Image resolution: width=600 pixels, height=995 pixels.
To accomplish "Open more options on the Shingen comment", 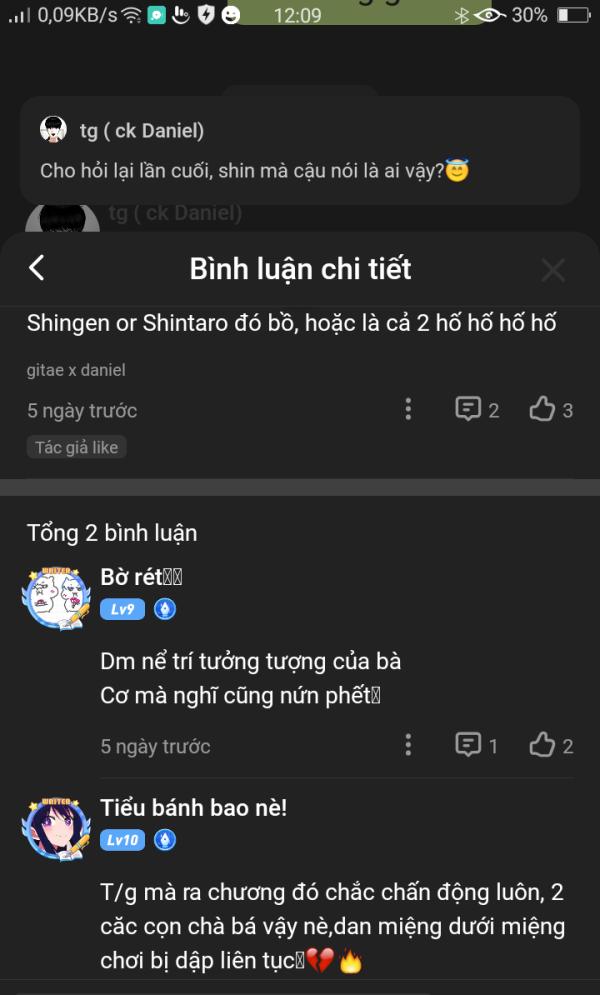I will pyautogui.click(x=408, y=409).
